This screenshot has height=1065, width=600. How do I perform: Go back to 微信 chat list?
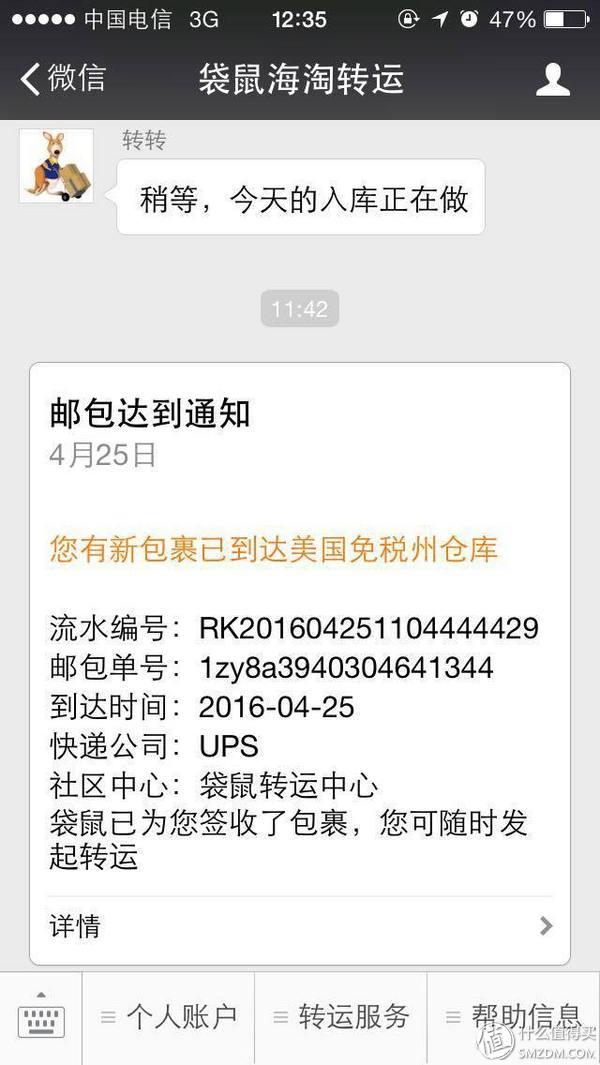click(63, 79)
